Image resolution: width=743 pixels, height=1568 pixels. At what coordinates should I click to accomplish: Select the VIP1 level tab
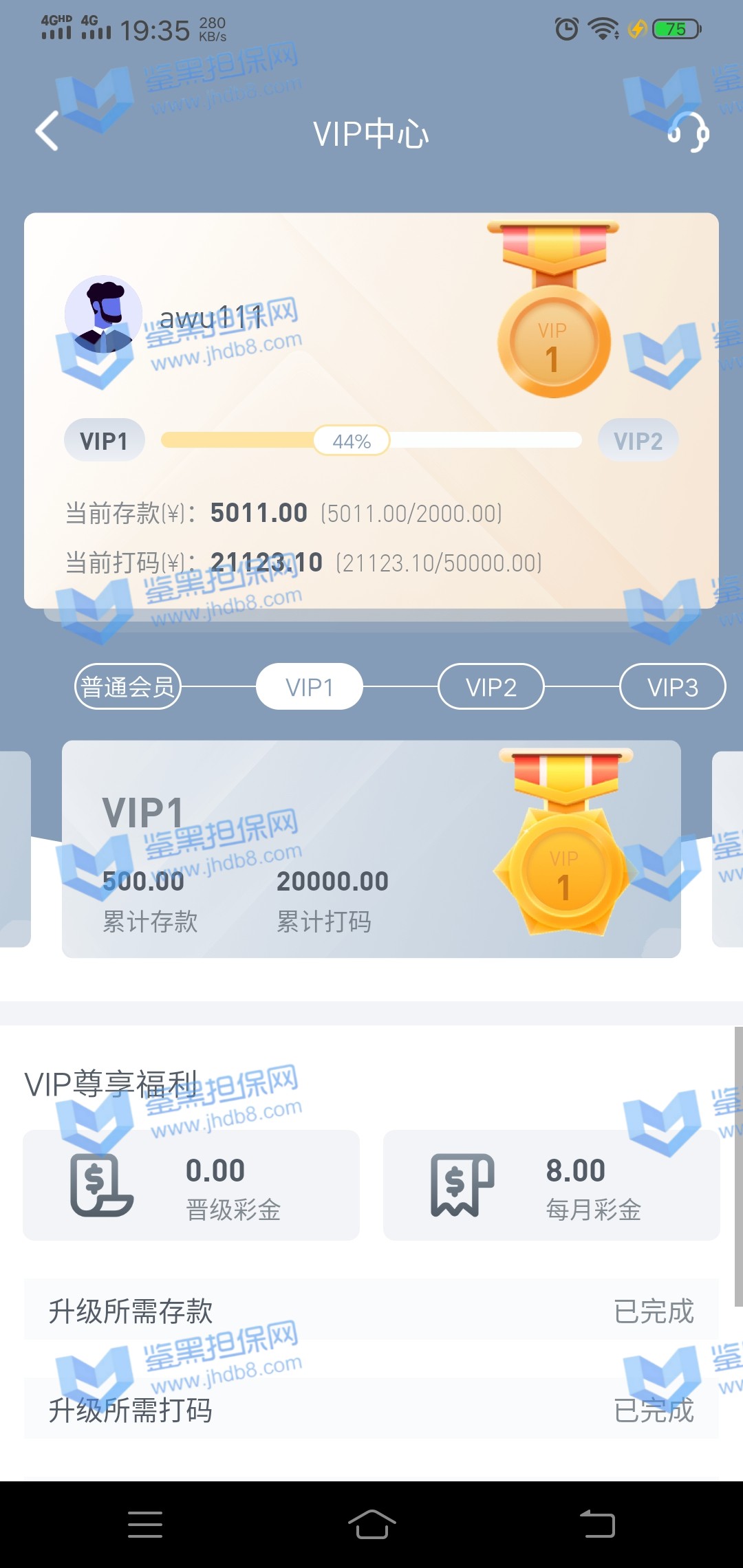pos(310,686)
